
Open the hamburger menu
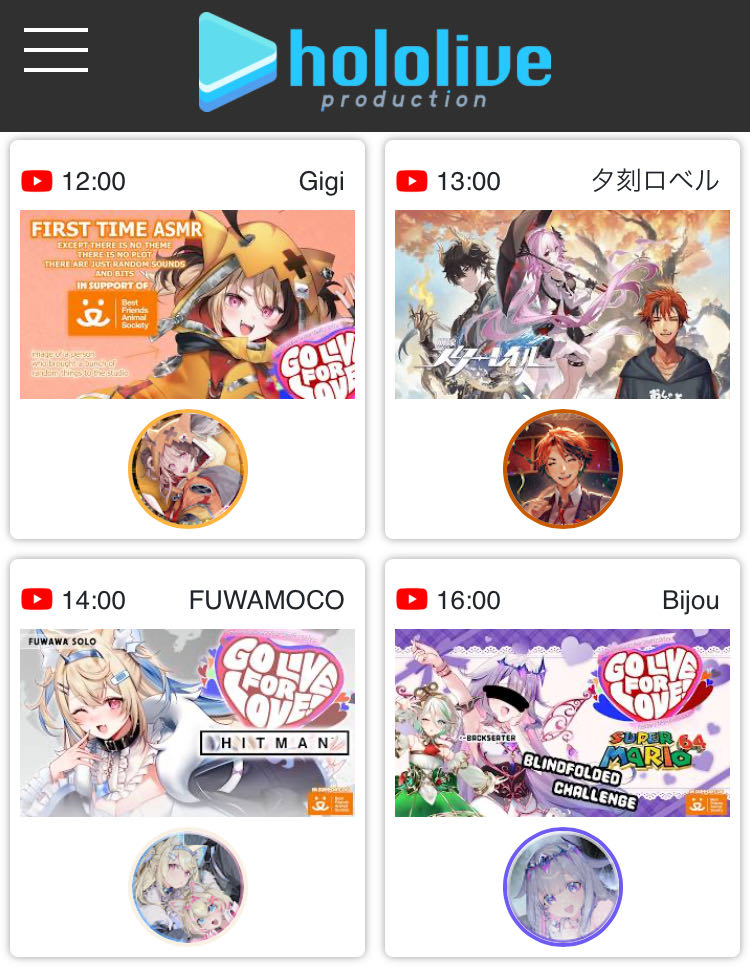[x=56, y=50]
